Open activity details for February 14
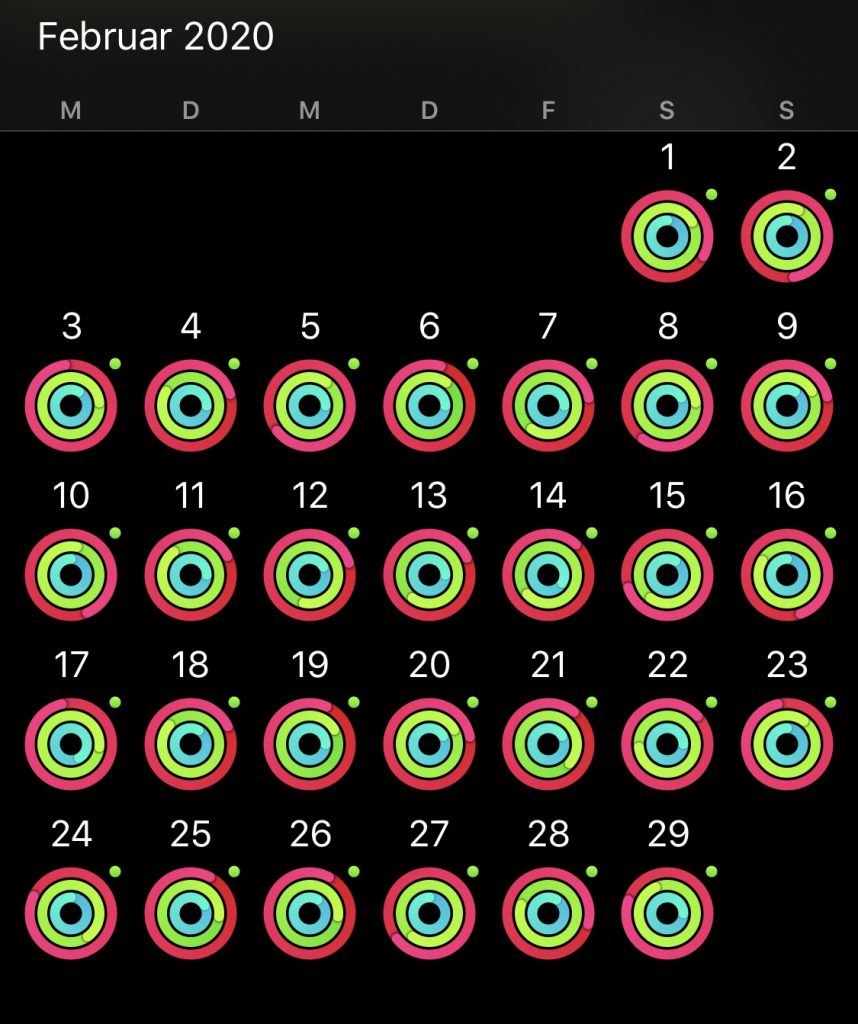This screenshot has width=858, height=1024. click(x=548, y=575)
